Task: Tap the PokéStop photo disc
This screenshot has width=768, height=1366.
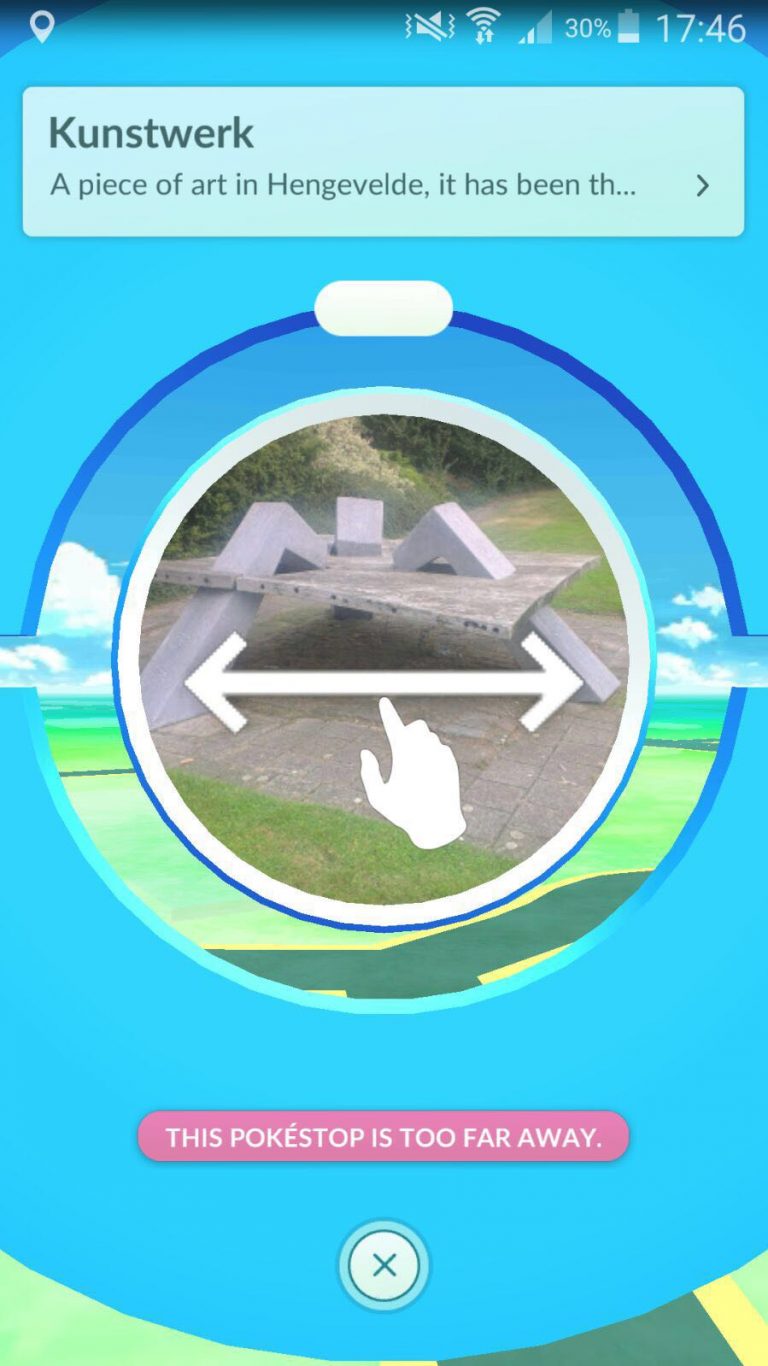Action: (x=384, y=660)
